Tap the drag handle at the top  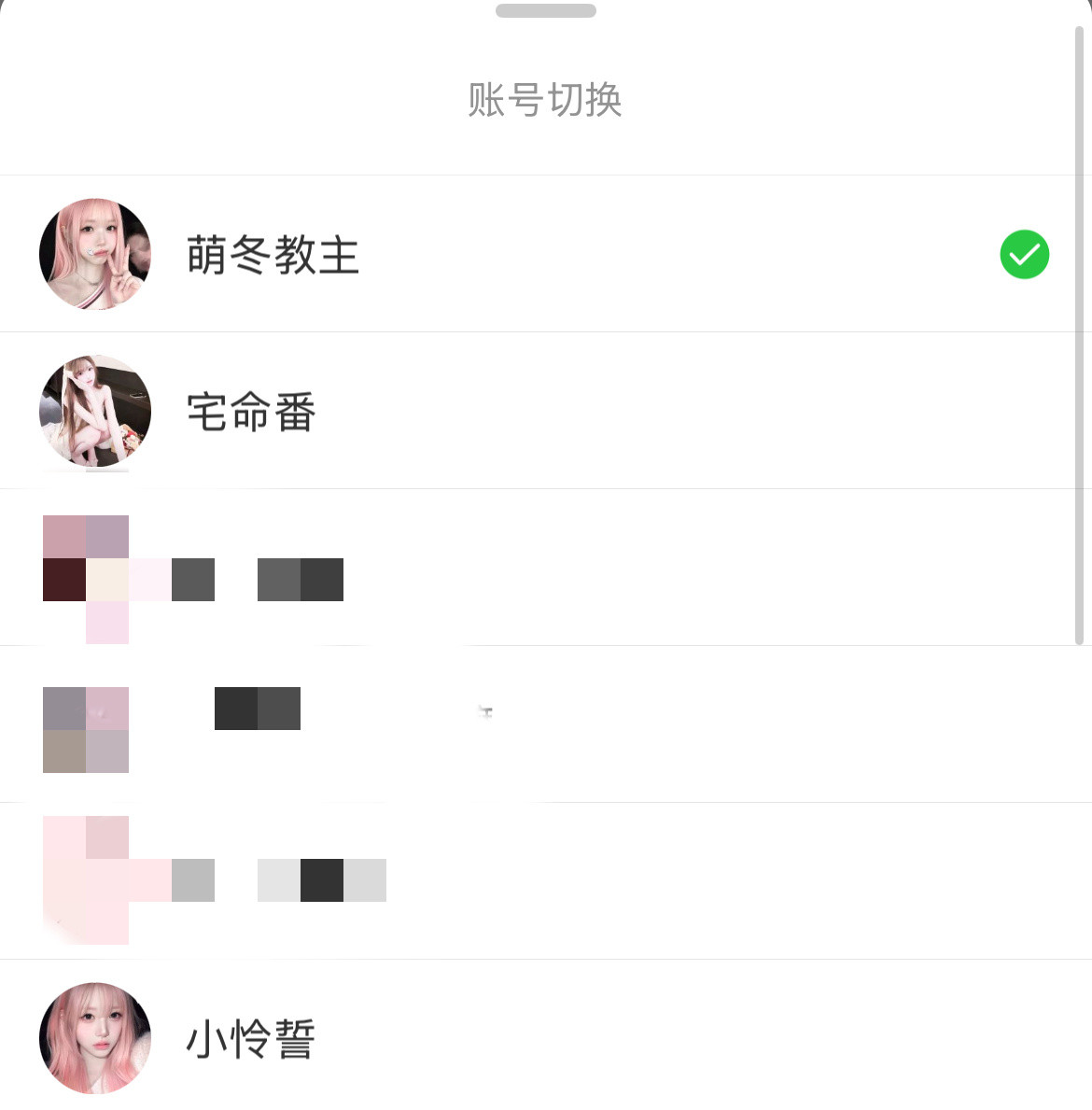pos(546,10)
